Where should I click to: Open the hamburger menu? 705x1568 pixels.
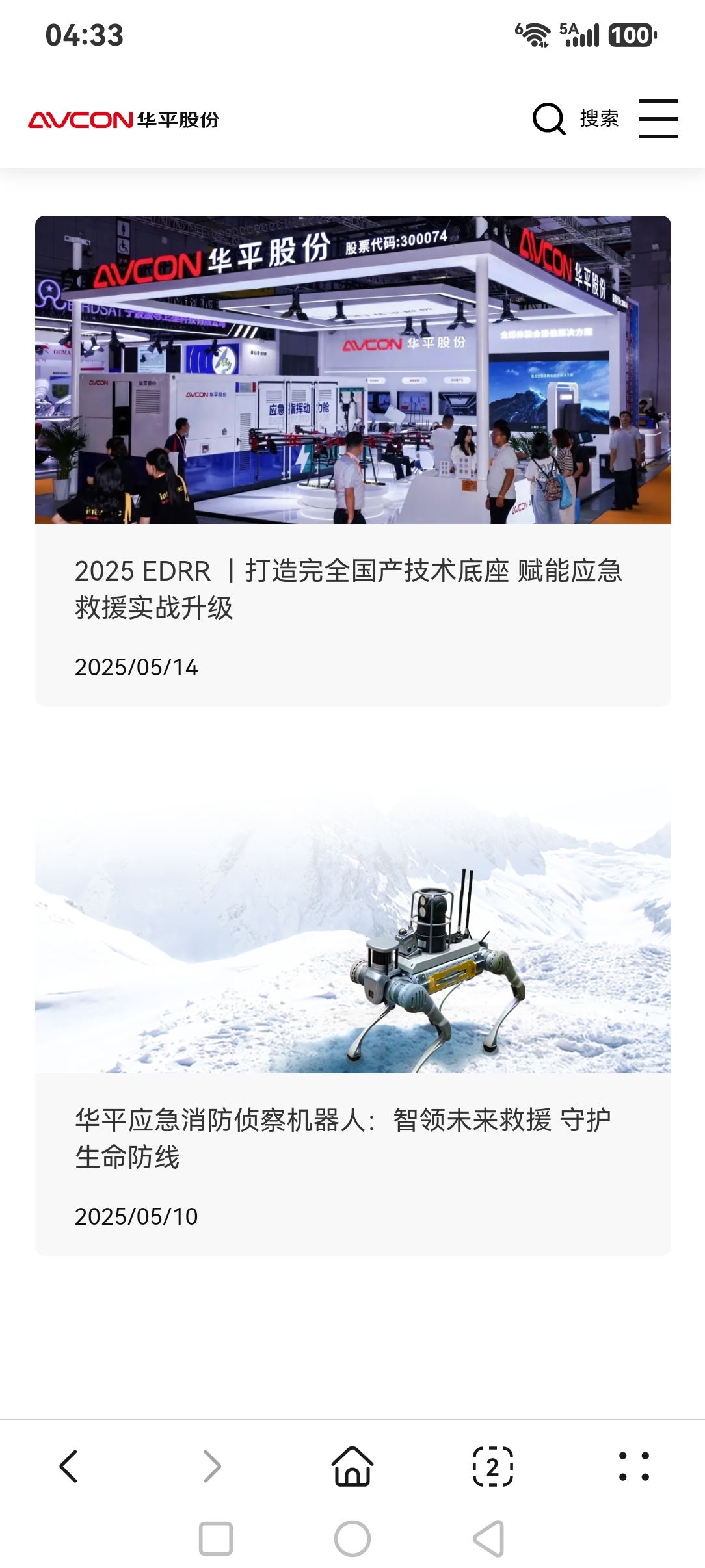click(x=658, y=119)
